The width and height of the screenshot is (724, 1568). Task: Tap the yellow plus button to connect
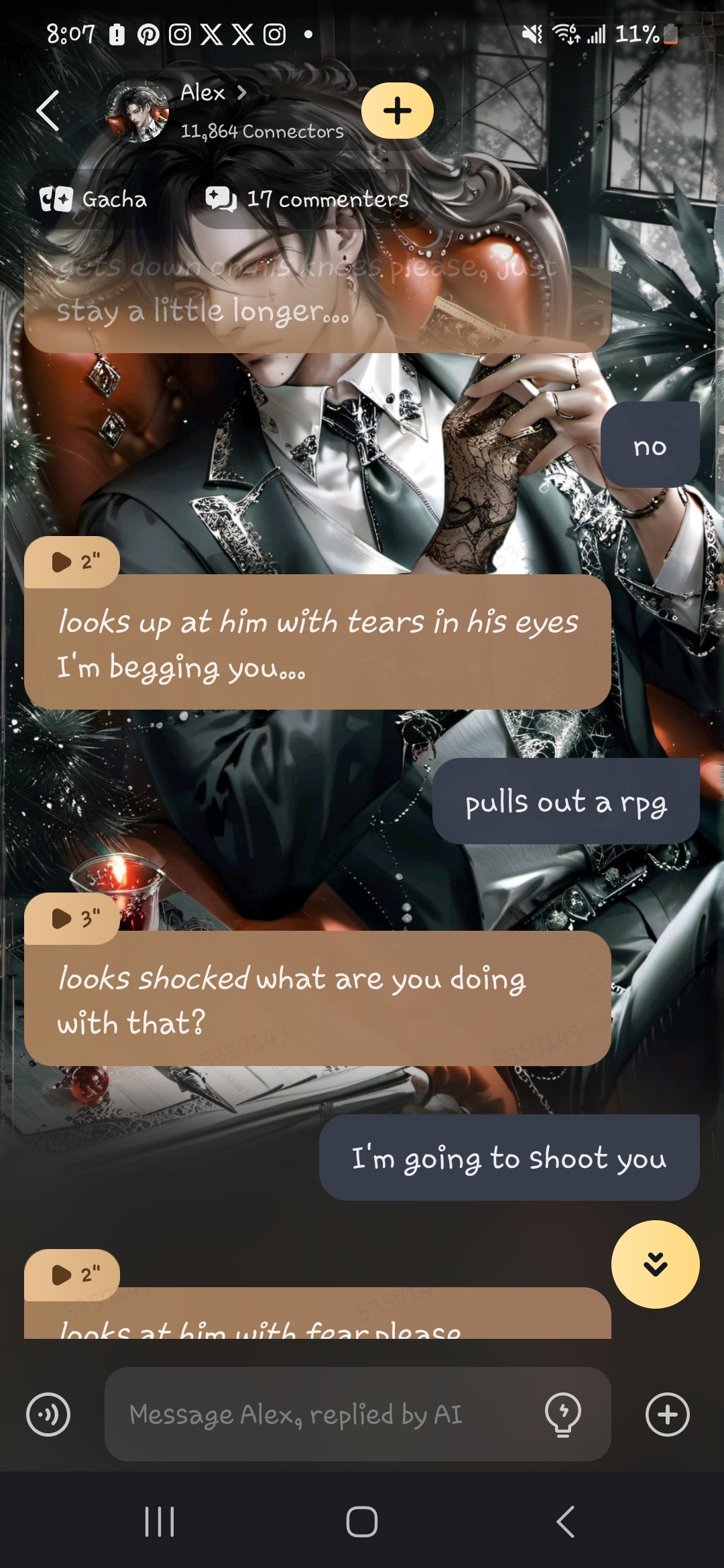[398, 111]
